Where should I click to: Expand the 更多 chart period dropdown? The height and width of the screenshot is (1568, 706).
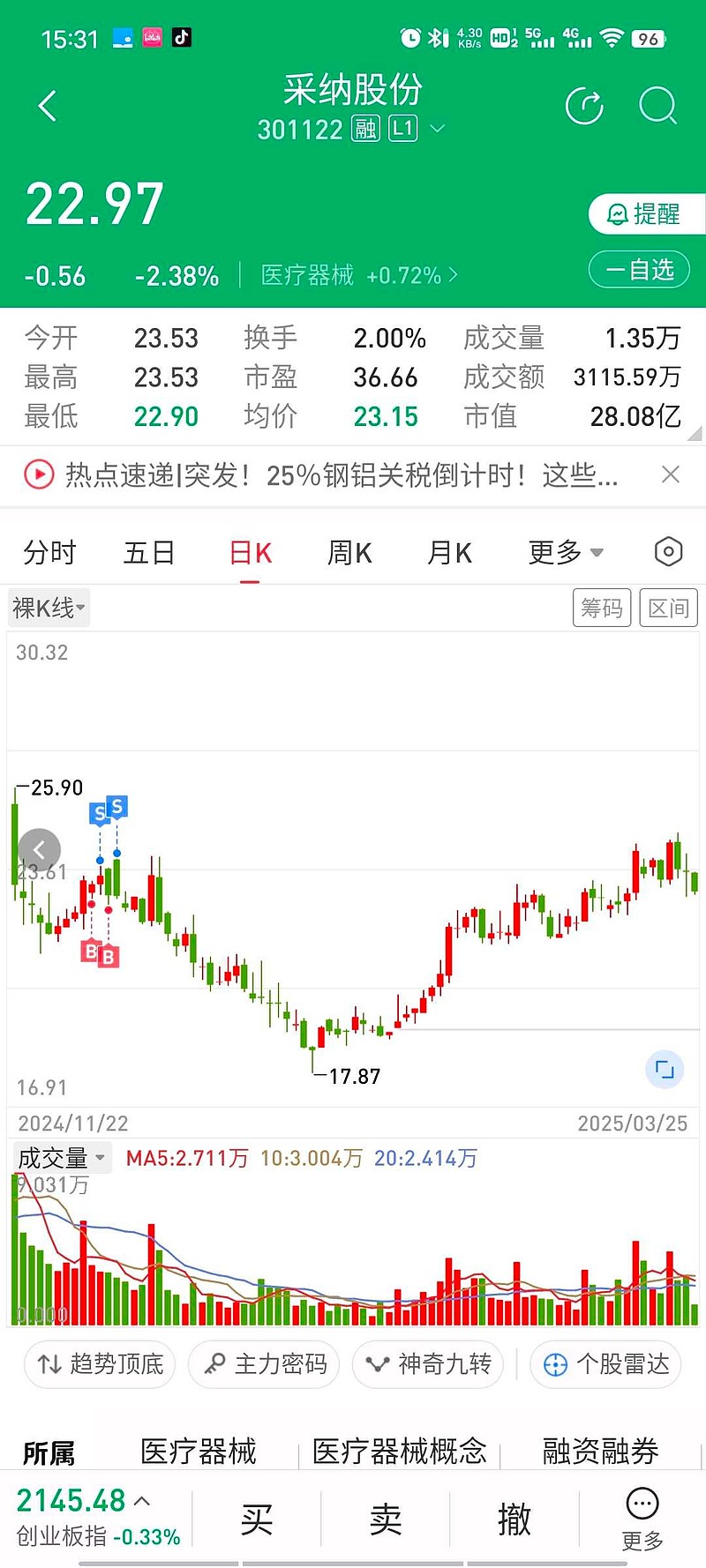[565, 553]
